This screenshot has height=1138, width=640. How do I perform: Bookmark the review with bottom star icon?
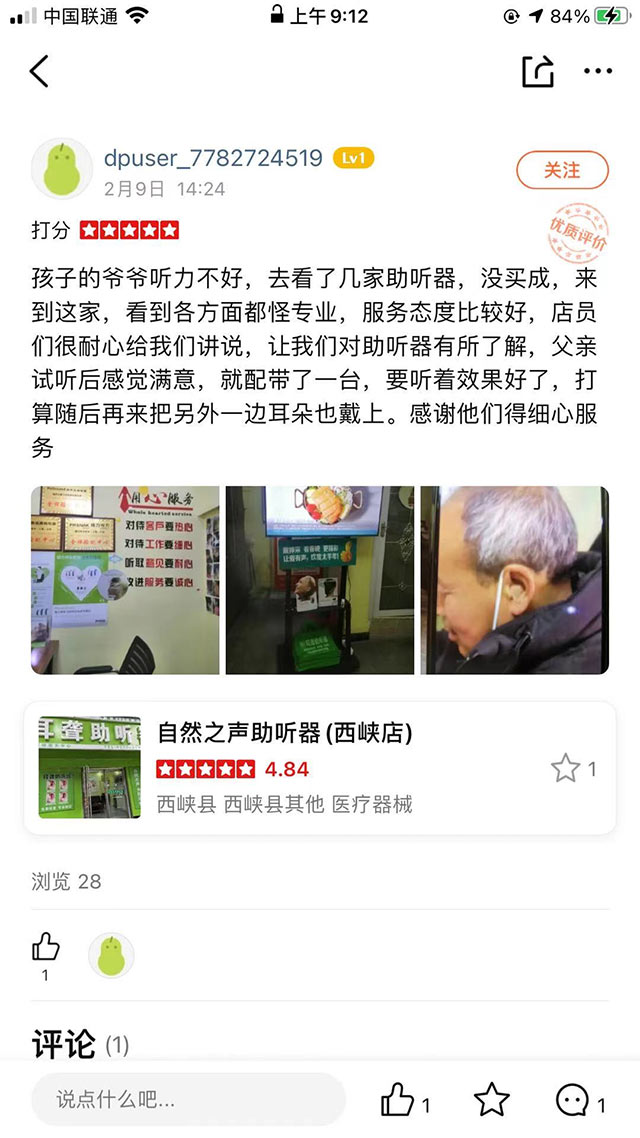coord(491,1101)
